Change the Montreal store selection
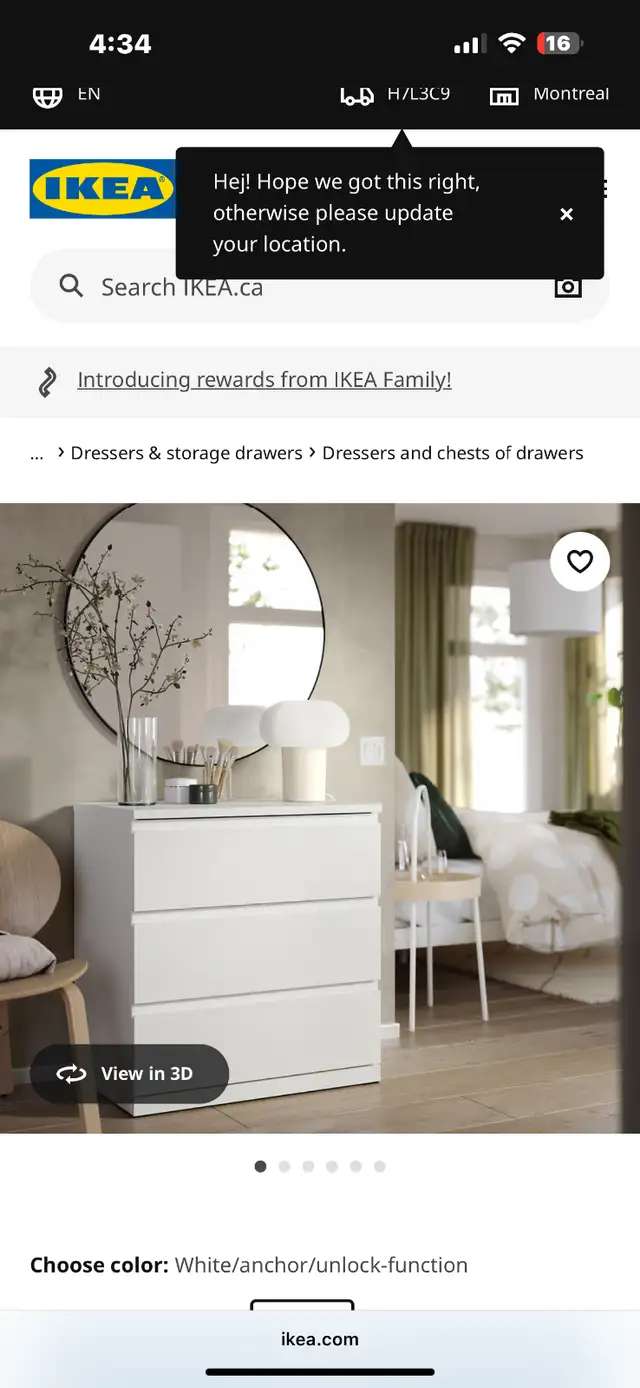Screen dimensions: 640x1388 [x=549, y=95]
